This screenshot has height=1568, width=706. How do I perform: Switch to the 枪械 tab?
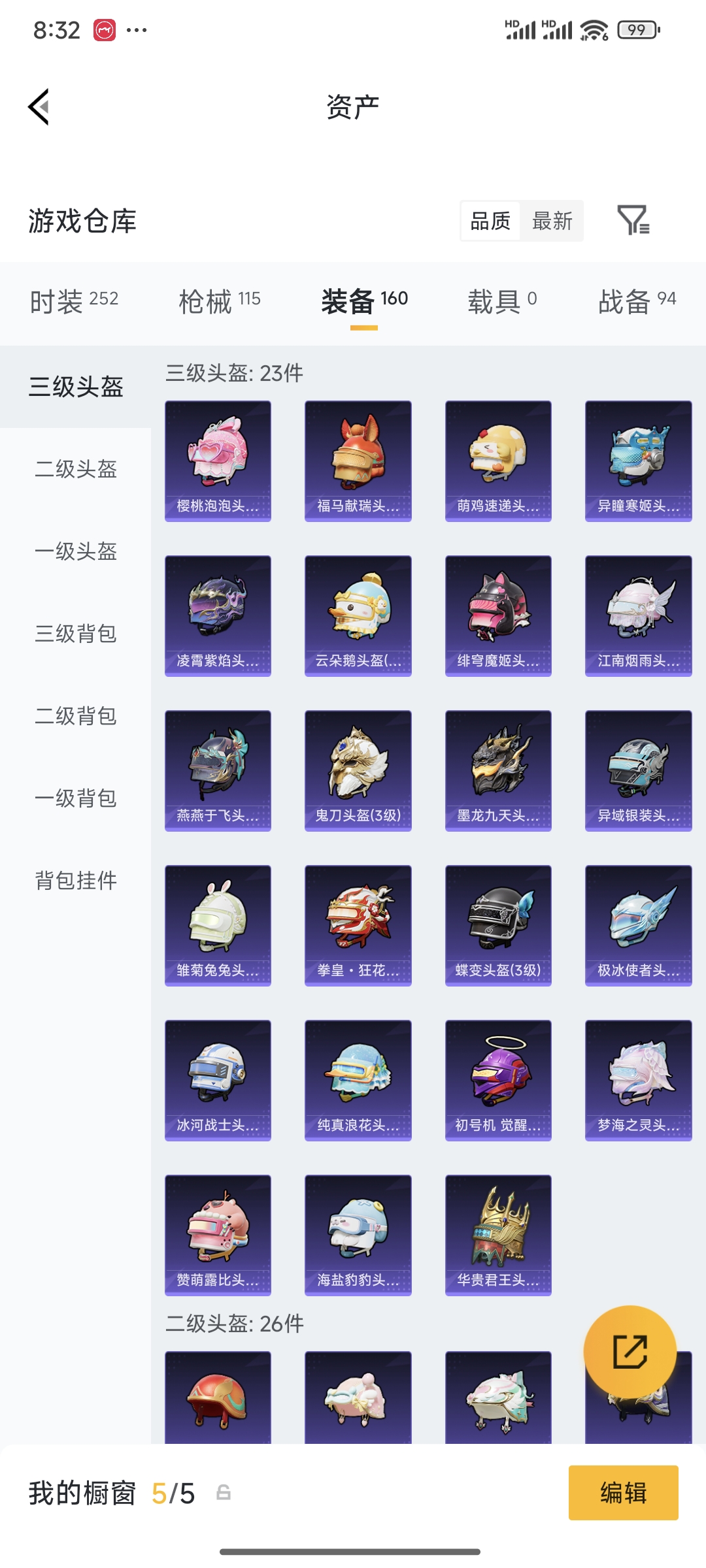click(220, 301)
